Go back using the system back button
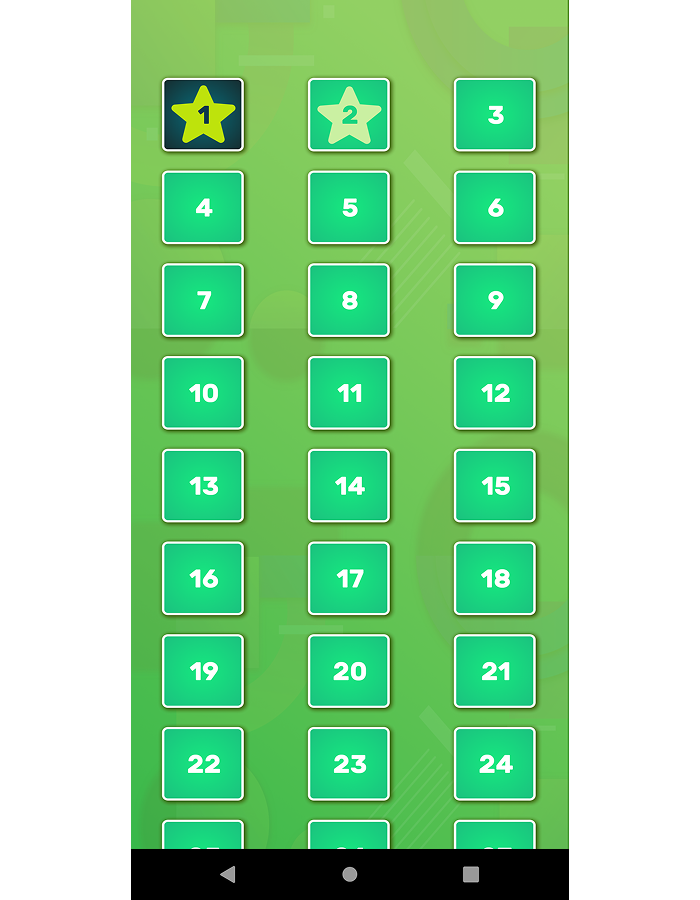This screenshot has height=900, width=700. coord(228,875)
